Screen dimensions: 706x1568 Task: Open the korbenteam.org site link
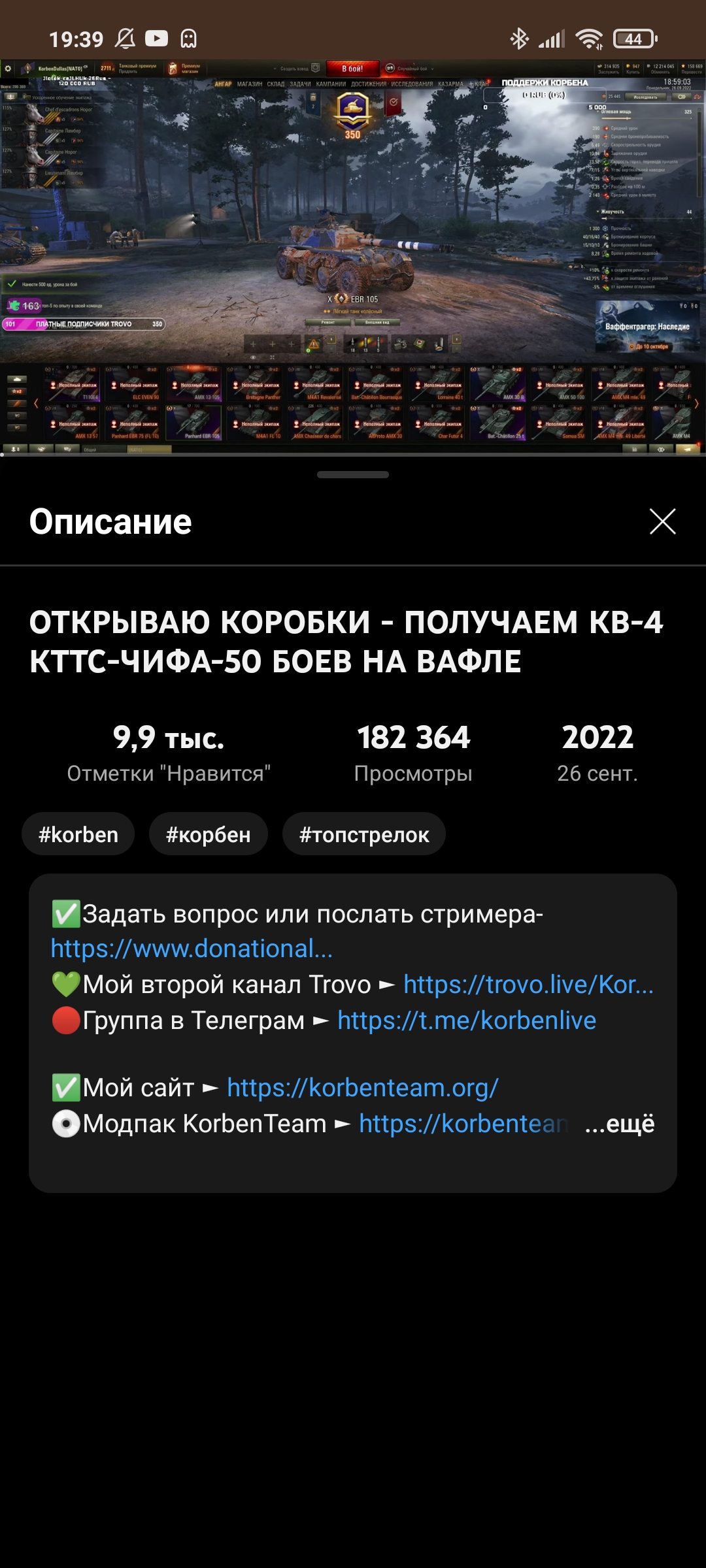[x=363, y=1088]
